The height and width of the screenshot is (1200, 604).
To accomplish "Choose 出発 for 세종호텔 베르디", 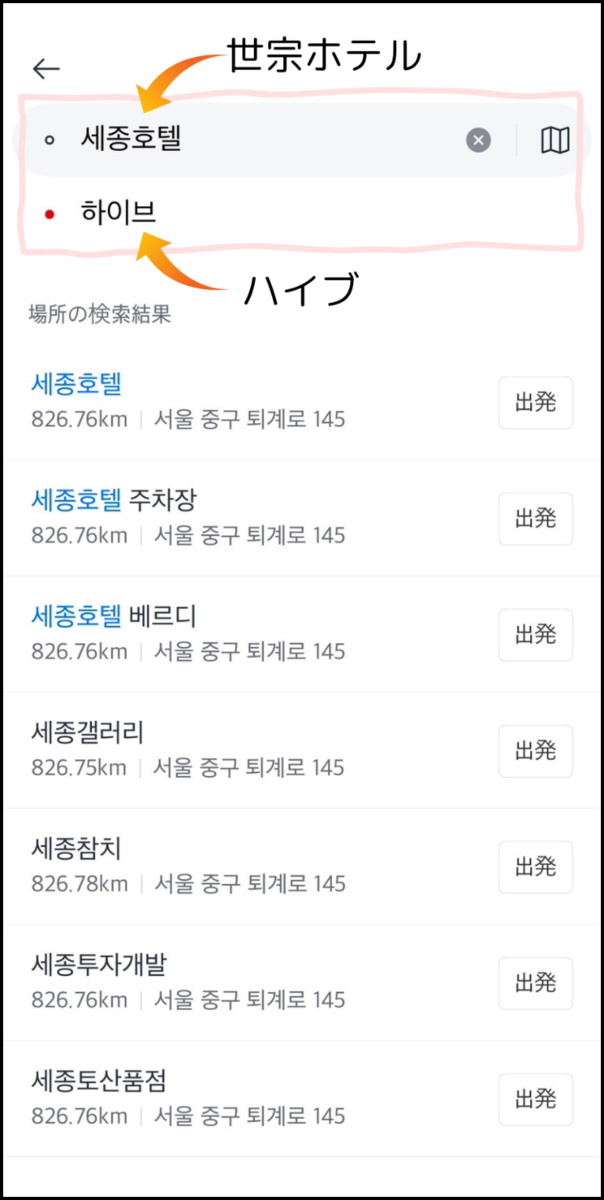I will pyautogui.click(x=535, y=635).
